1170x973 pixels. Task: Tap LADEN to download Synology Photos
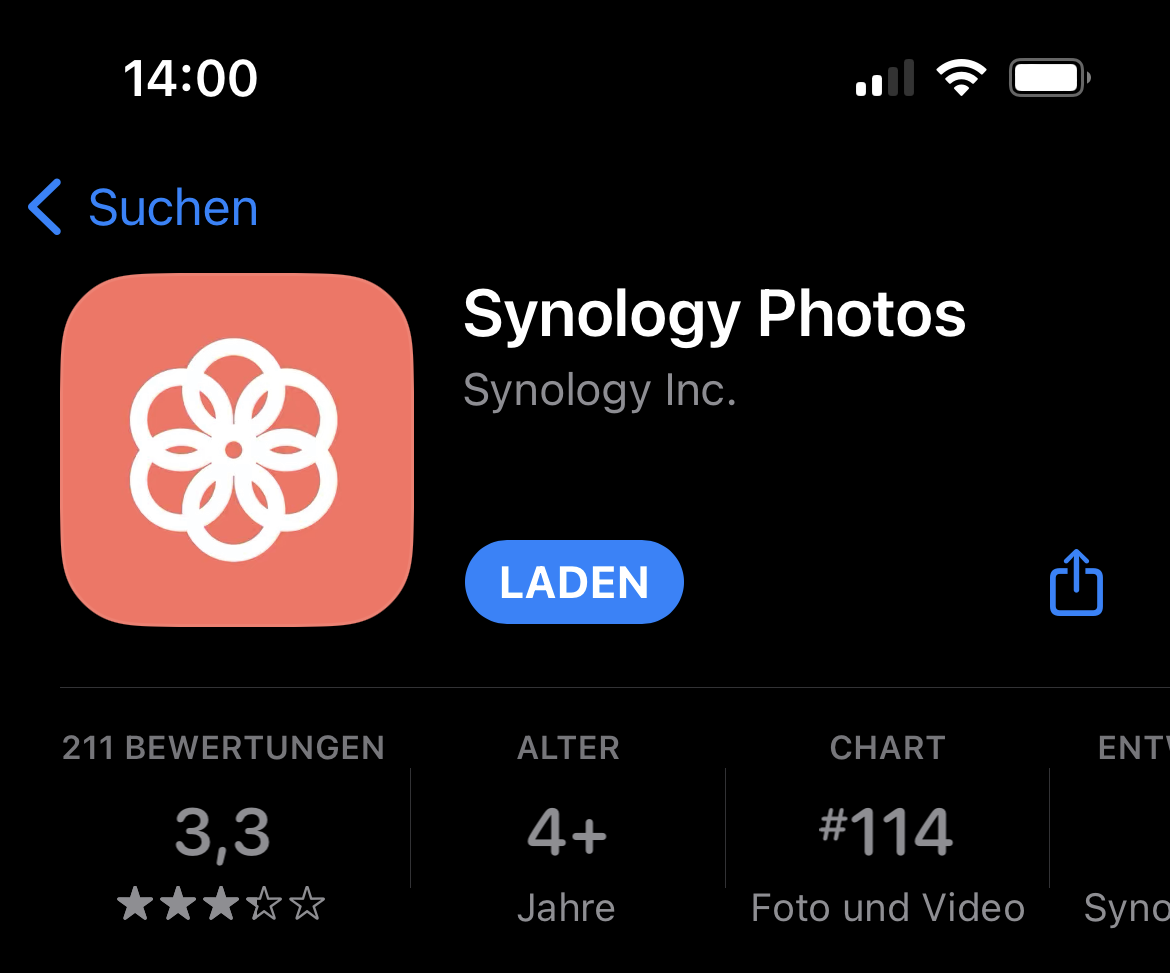coord(574,583)
